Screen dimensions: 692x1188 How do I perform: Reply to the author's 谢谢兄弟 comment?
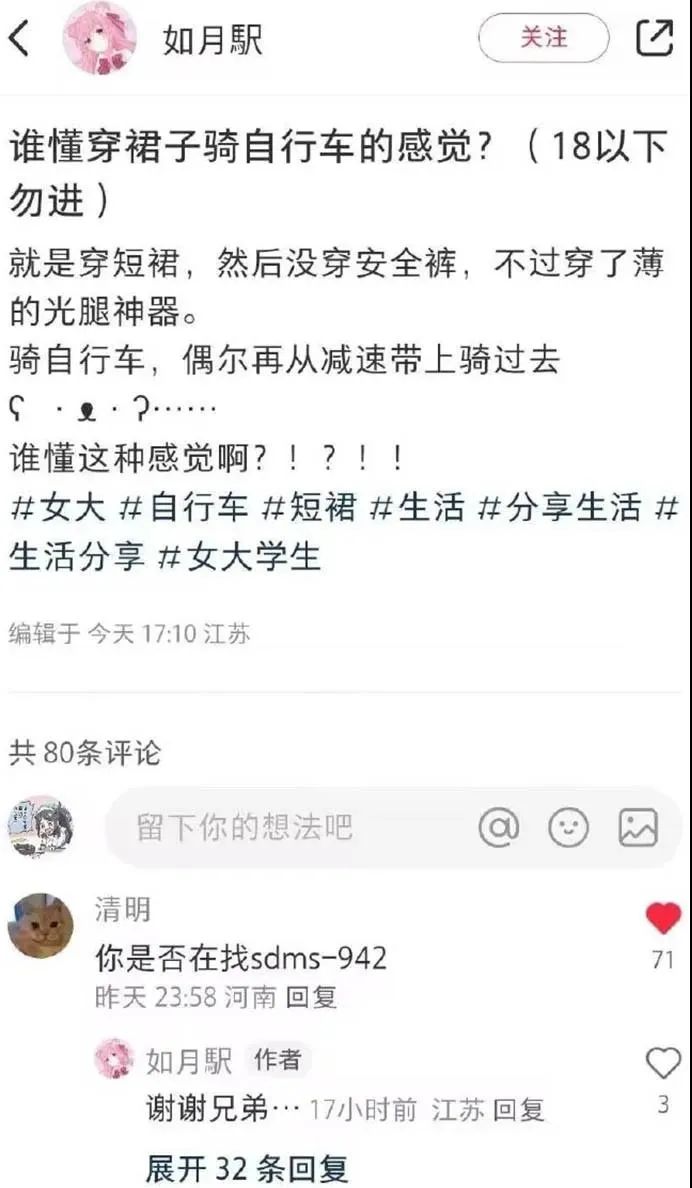pos(518,1109)
